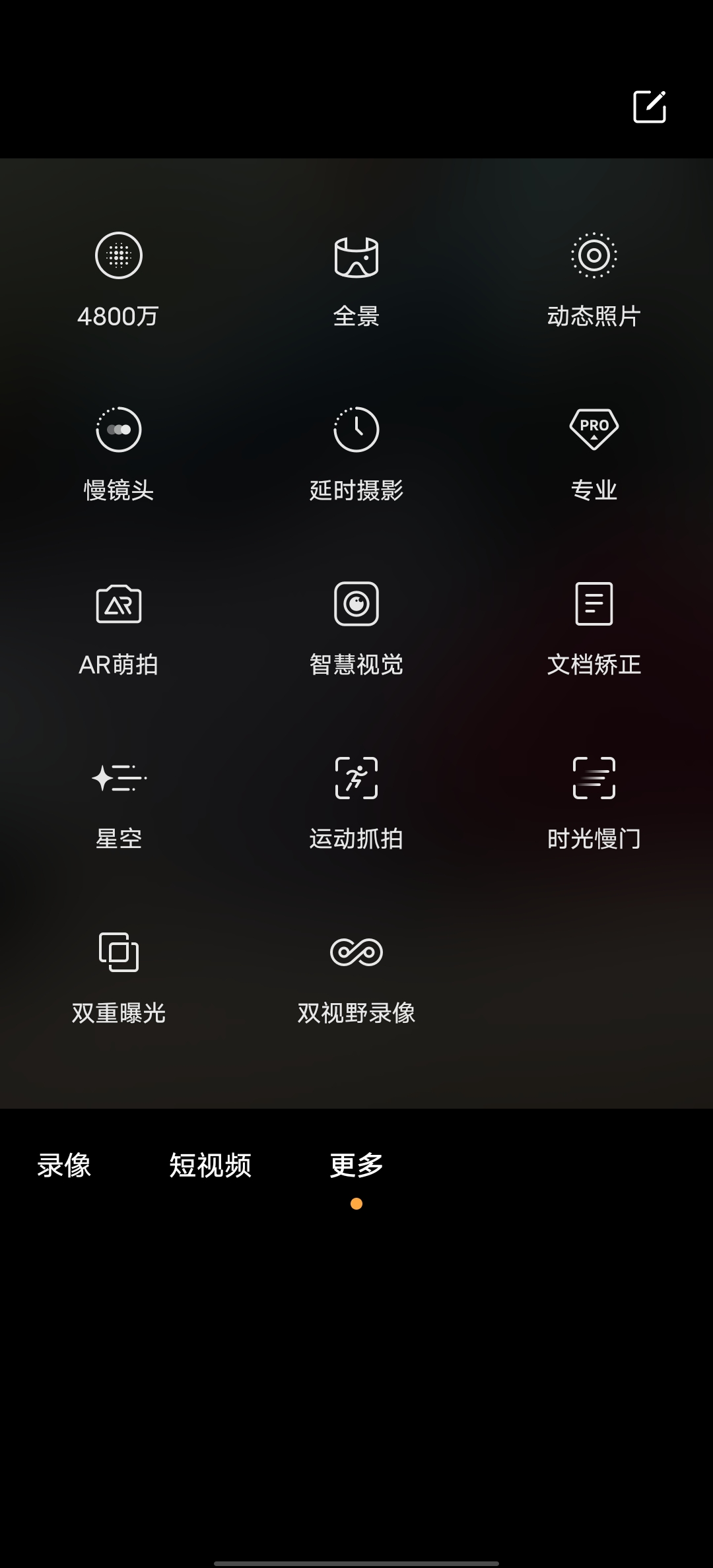Viewport: 713px width, 1568px height.
Task: Open the 4800万 high-resolution mode
Action: 119,277
